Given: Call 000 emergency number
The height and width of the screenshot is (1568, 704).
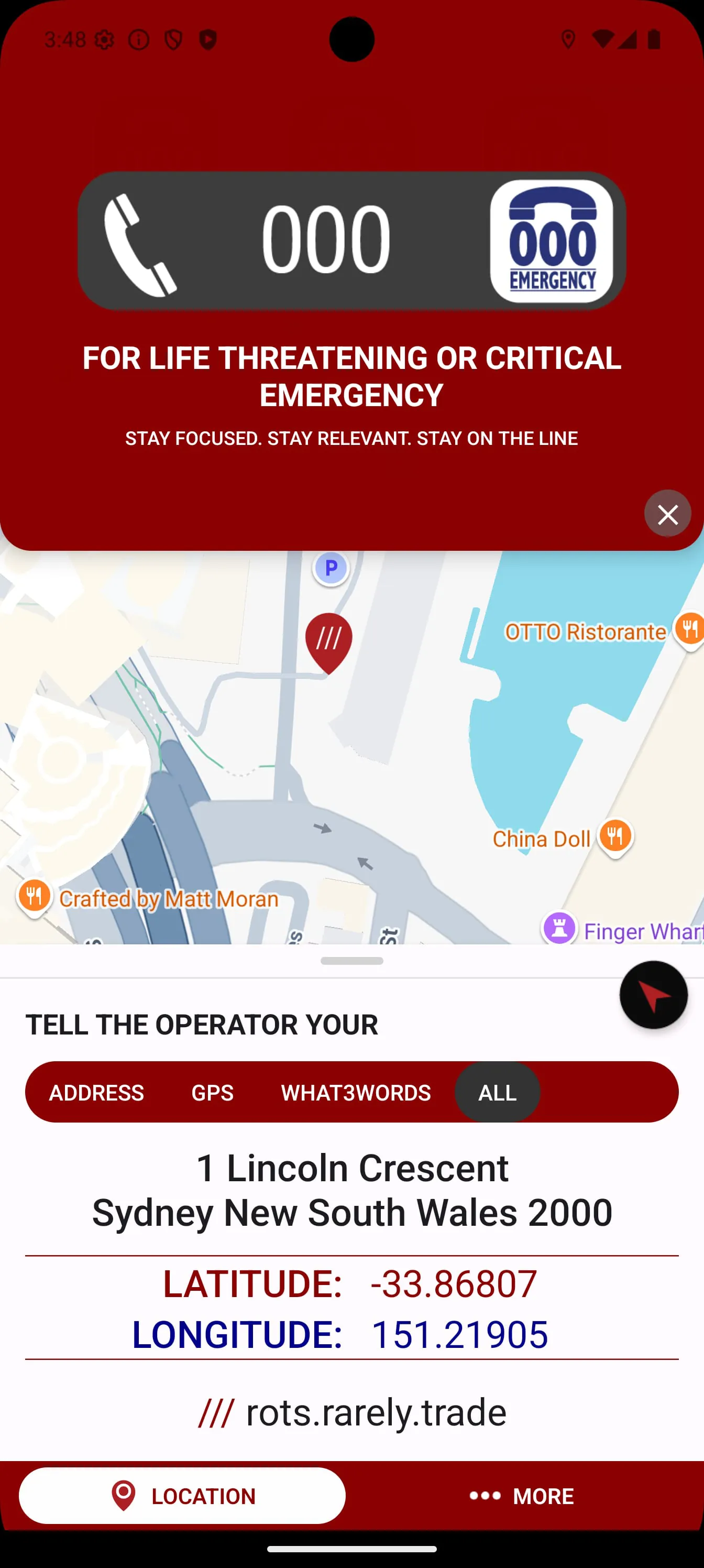Looking at the screenshot, I should (x=351, y=241).
